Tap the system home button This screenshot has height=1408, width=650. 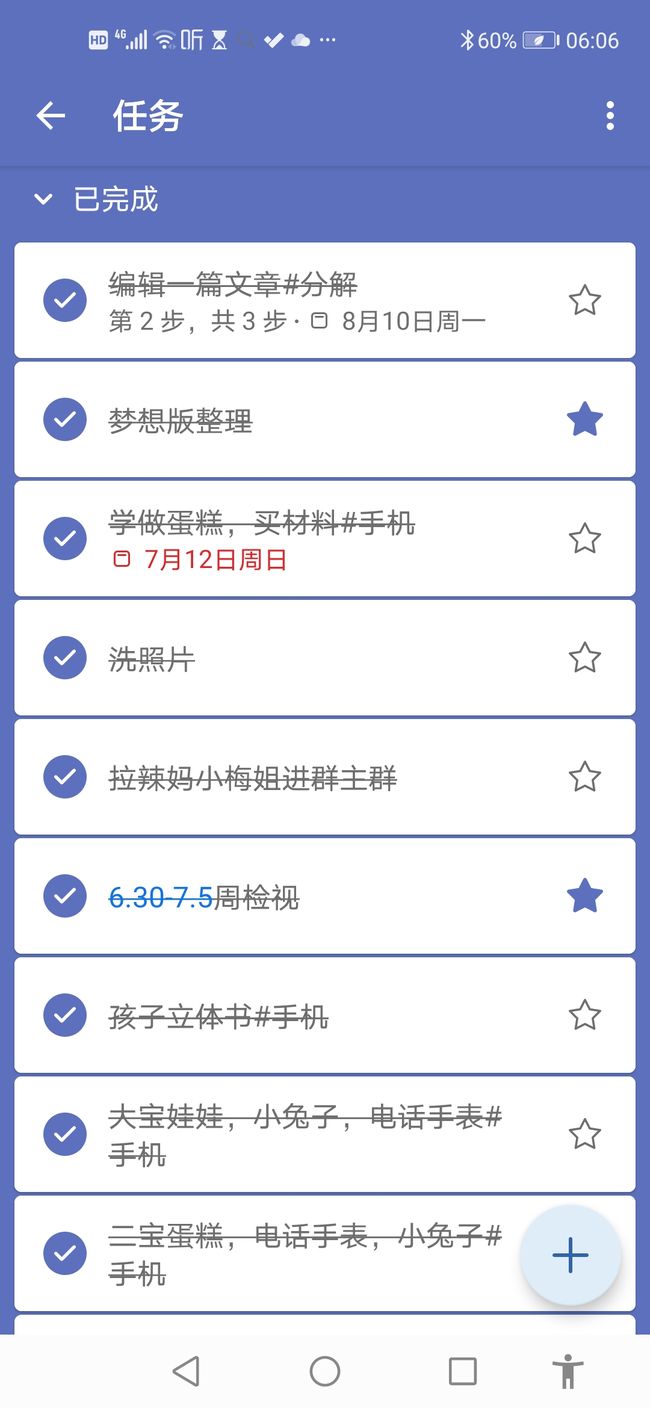click(325, 1370)
